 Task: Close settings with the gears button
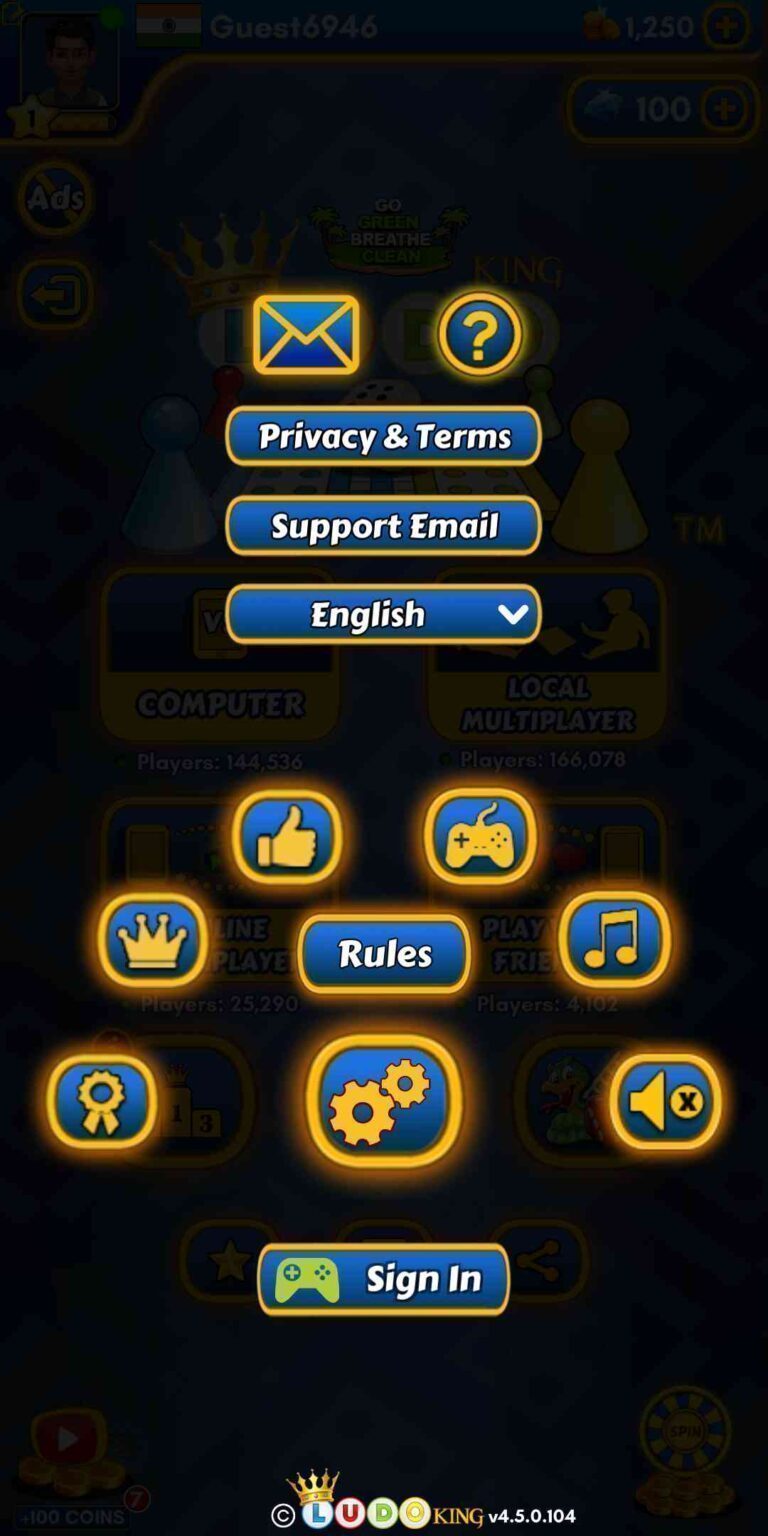pyautogui.click(x=384, y=1101)
